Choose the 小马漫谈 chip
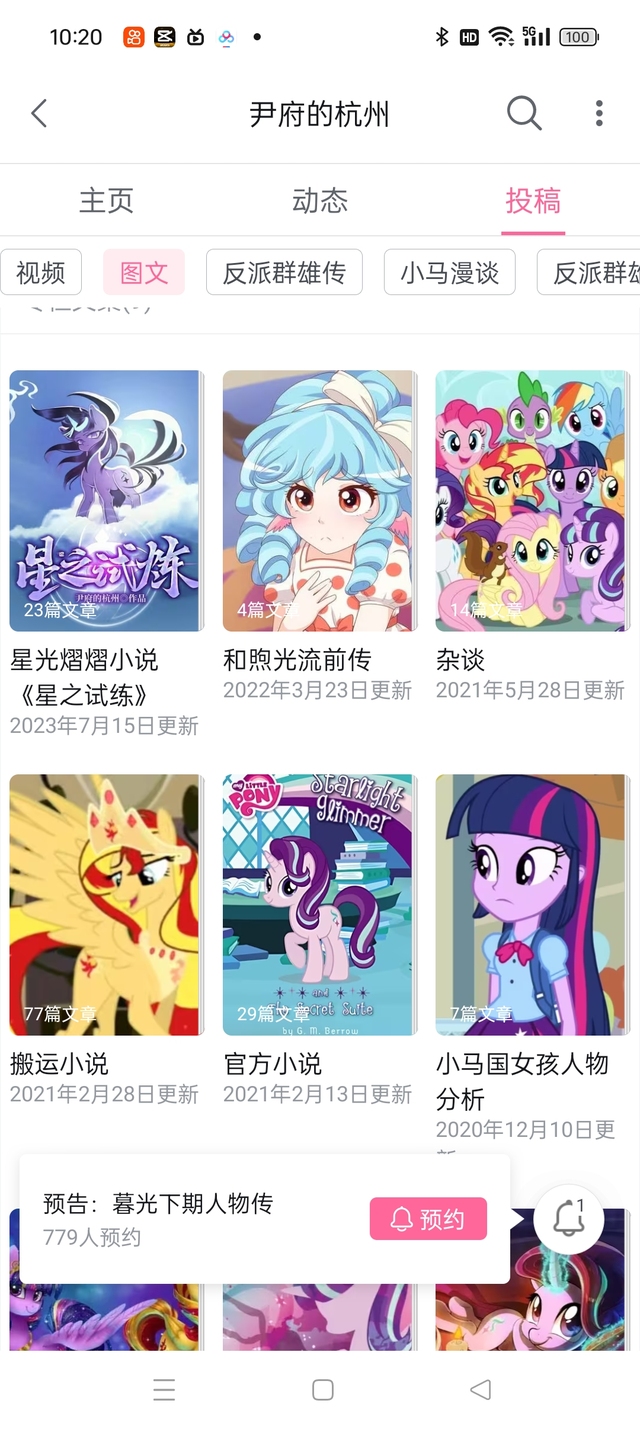The image size is (640, 1429). (x=449, y=272)
